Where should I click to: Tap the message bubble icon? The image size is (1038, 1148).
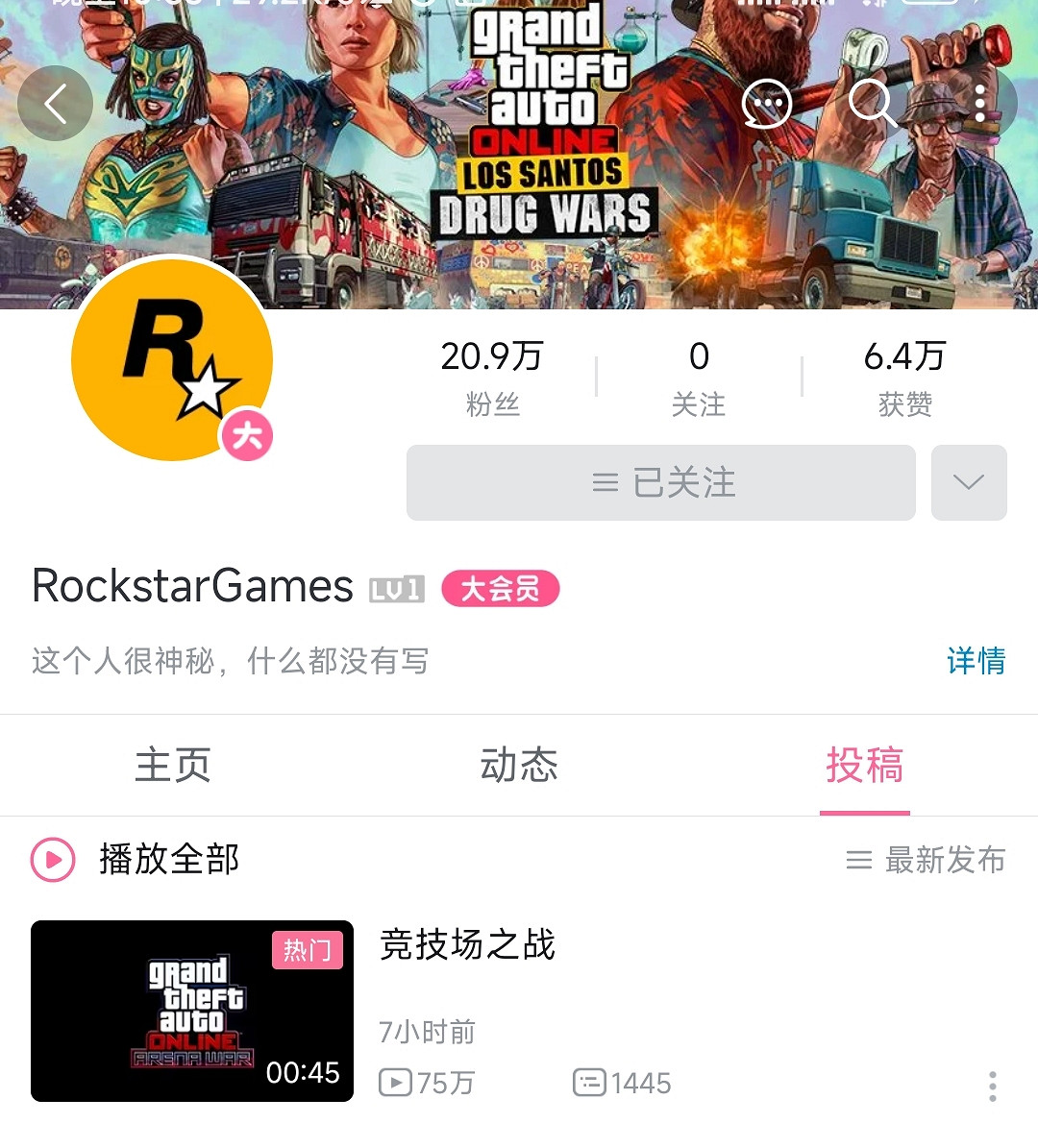(764, 104)
